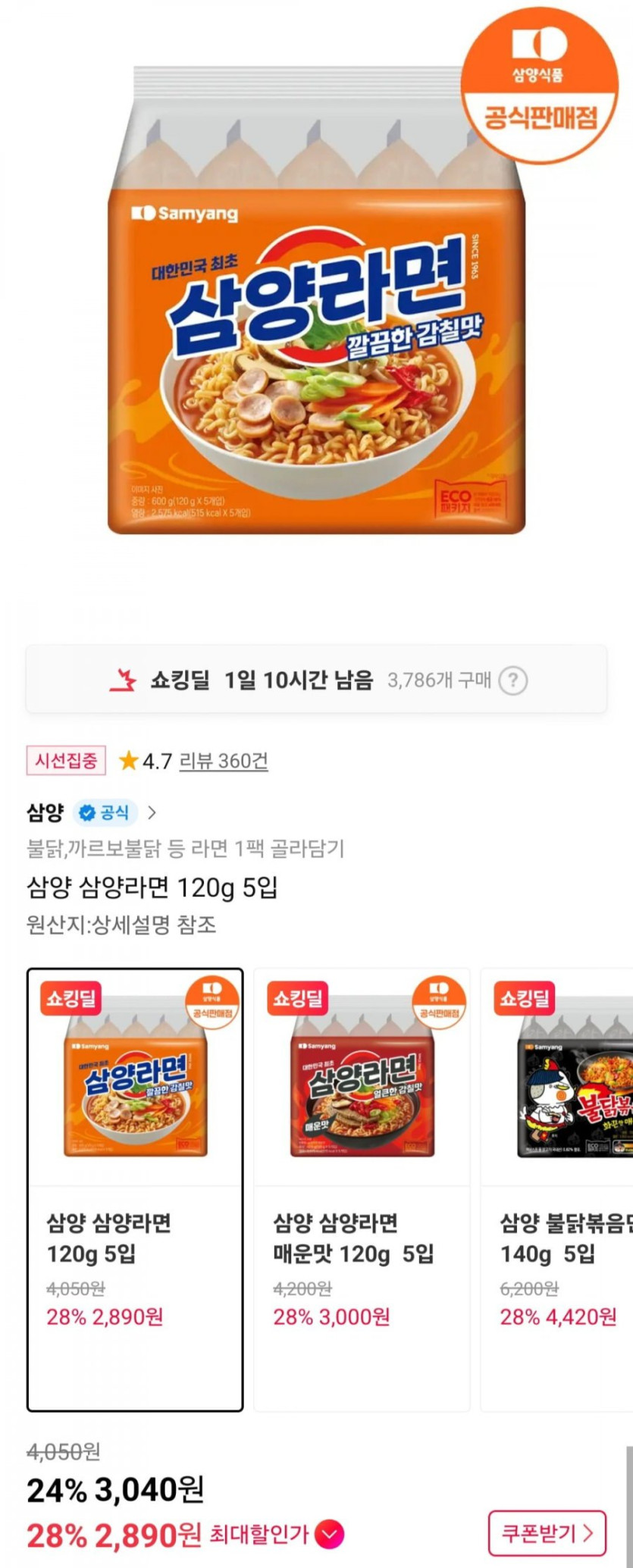The width and height of the screenshot is (633, 1568).
Task: View the main 삼양라면 product image
Action: 316,303
